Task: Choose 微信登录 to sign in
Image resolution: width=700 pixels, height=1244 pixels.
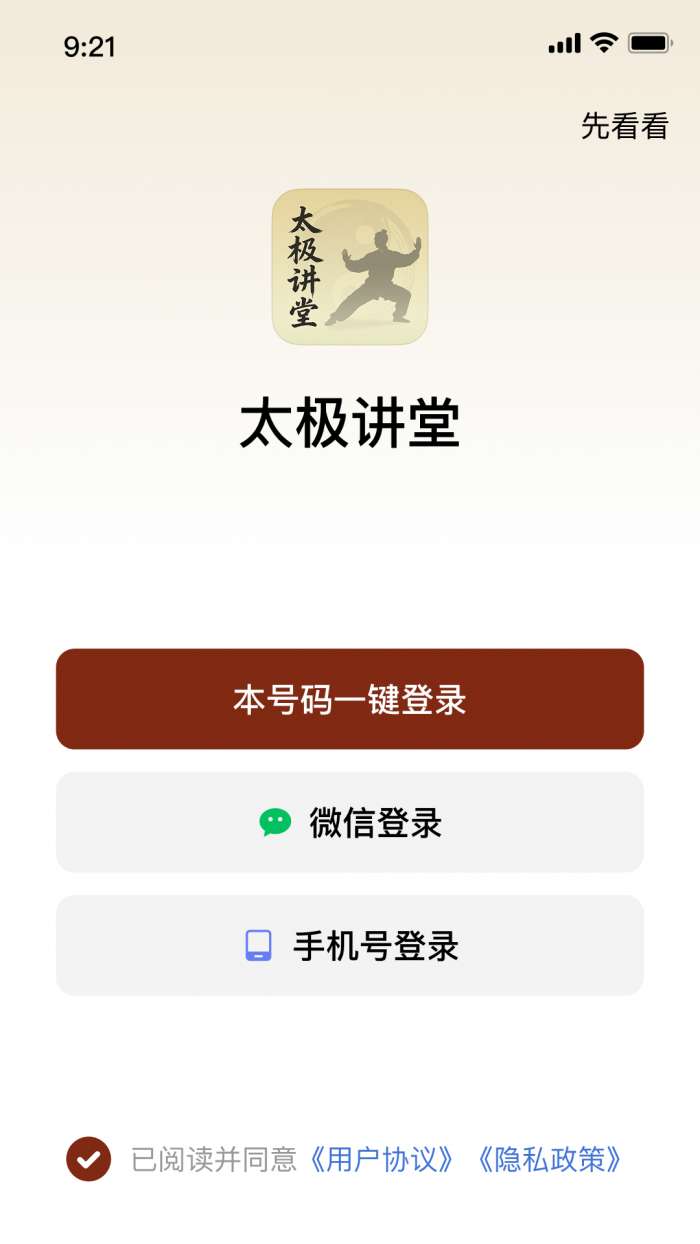Action: (x=350, y=822)
